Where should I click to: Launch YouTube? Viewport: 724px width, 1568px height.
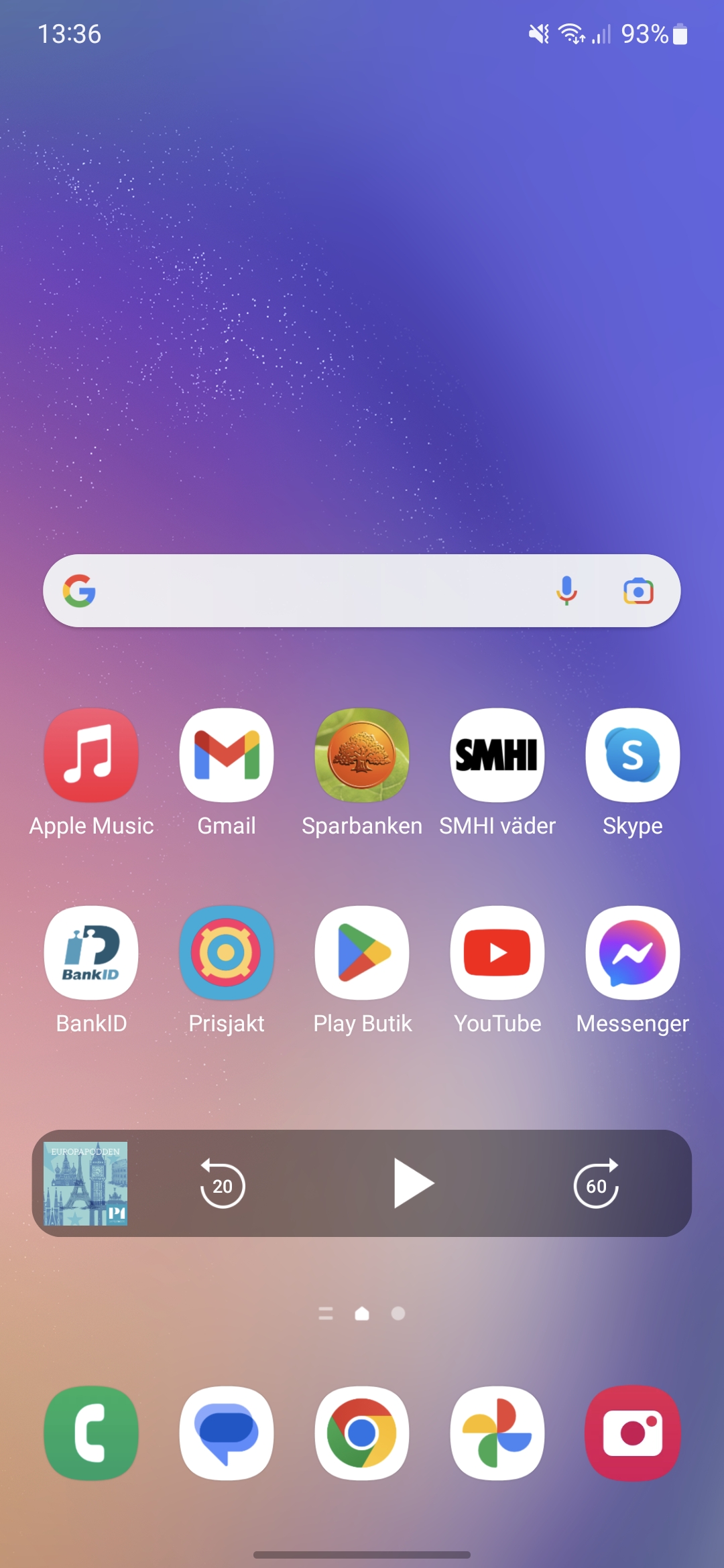point(497,953)
